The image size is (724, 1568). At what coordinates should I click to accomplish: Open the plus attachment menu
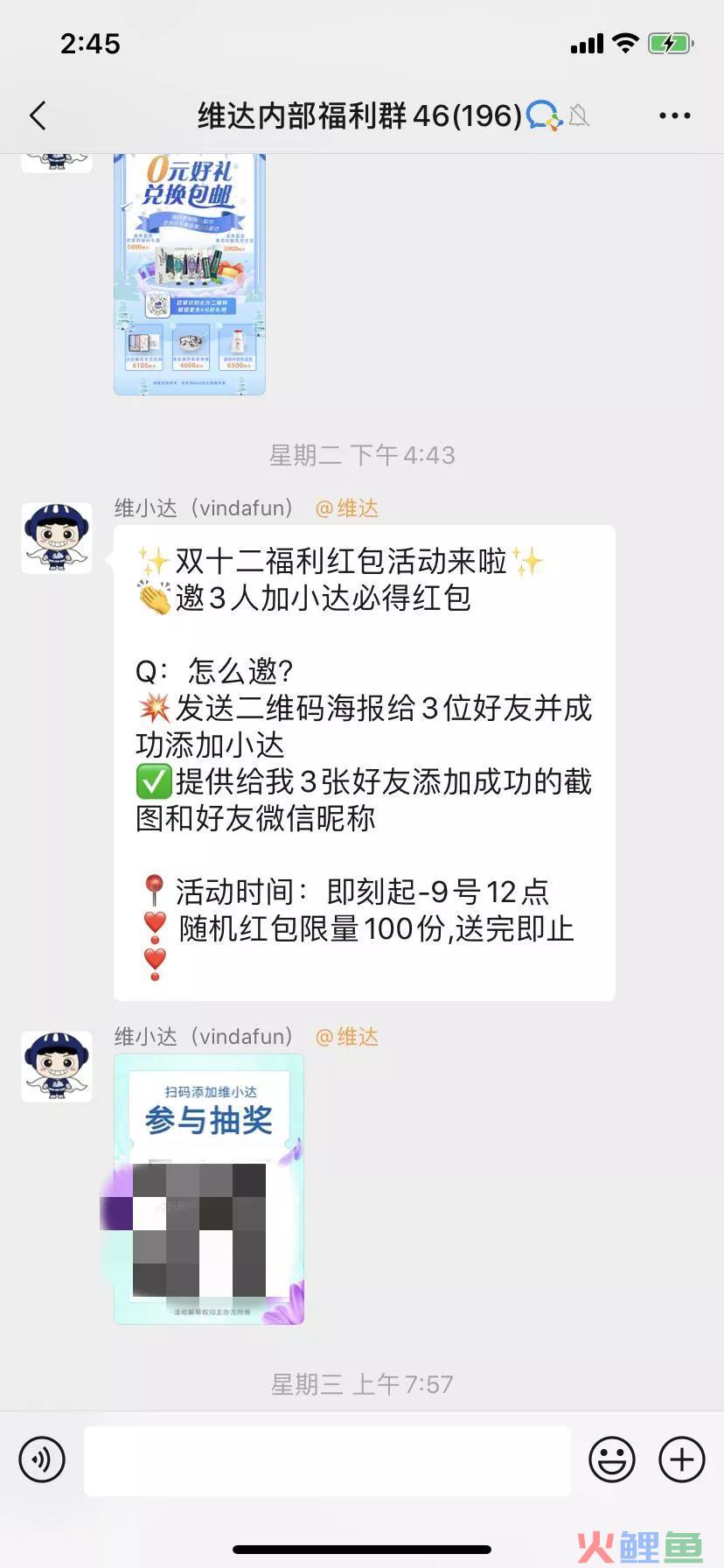tap(682, 1459)
